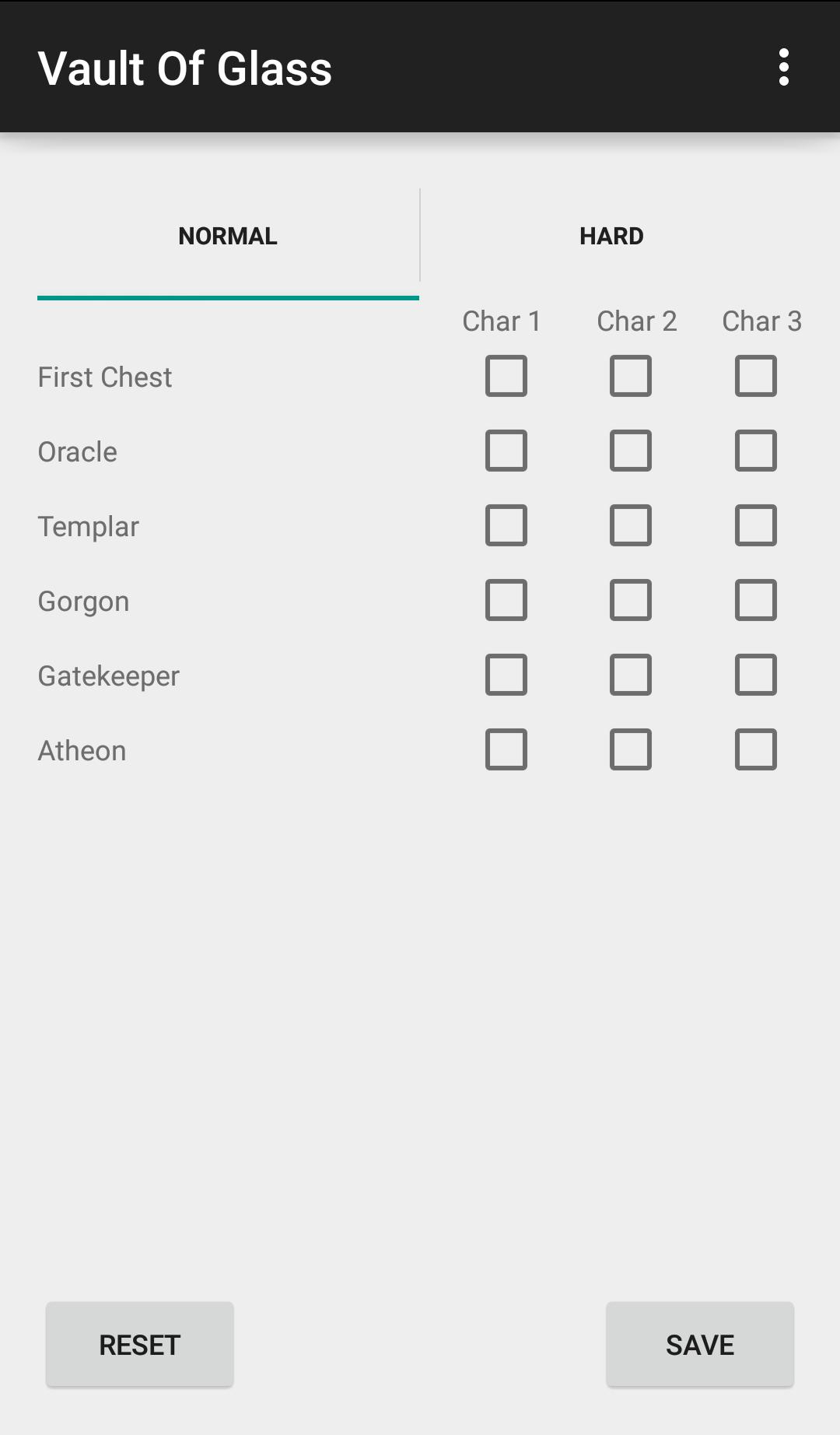Open the overflow menu
The image size is (840, 1435).
[x=783, y=68]
